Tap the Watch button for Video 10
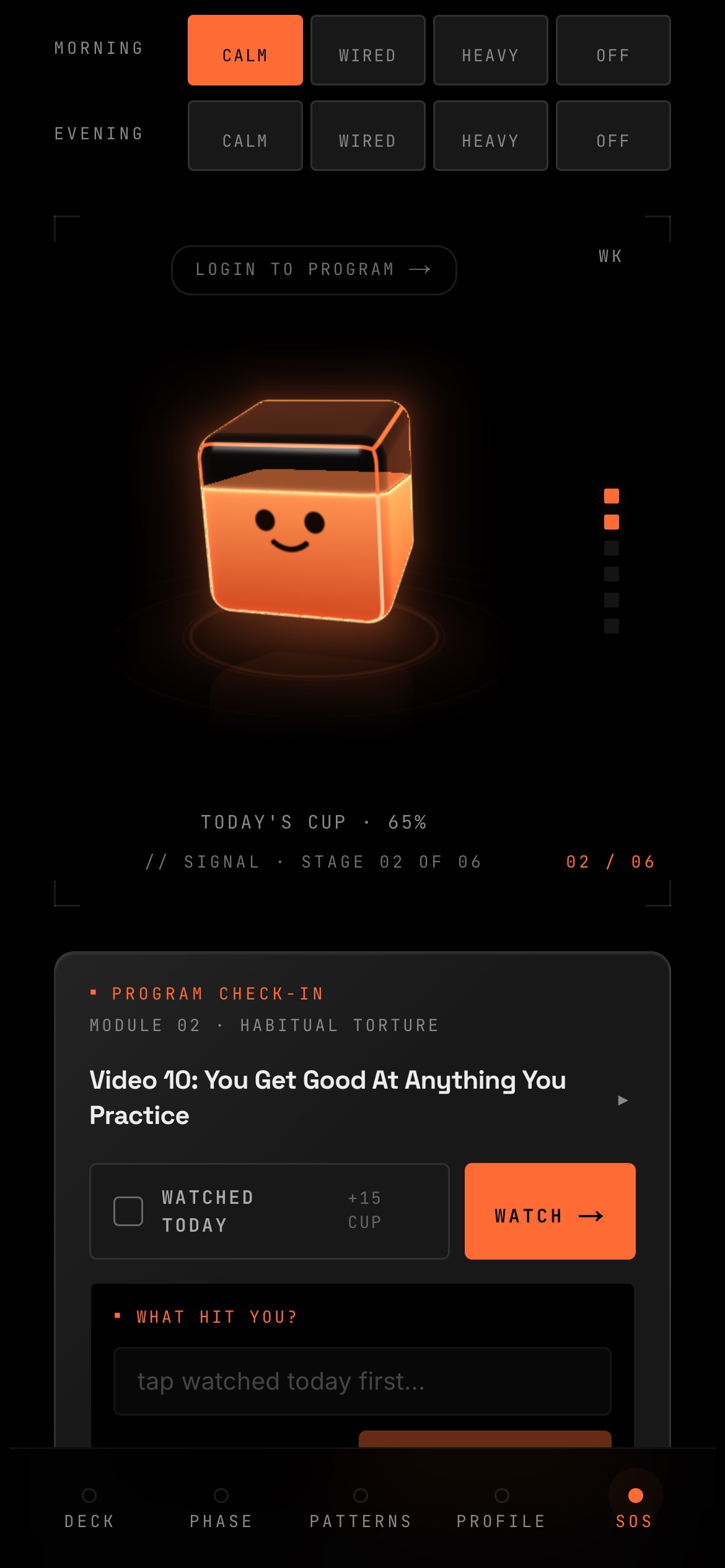Viewport: 725px width, 1568px height. 550,1211
